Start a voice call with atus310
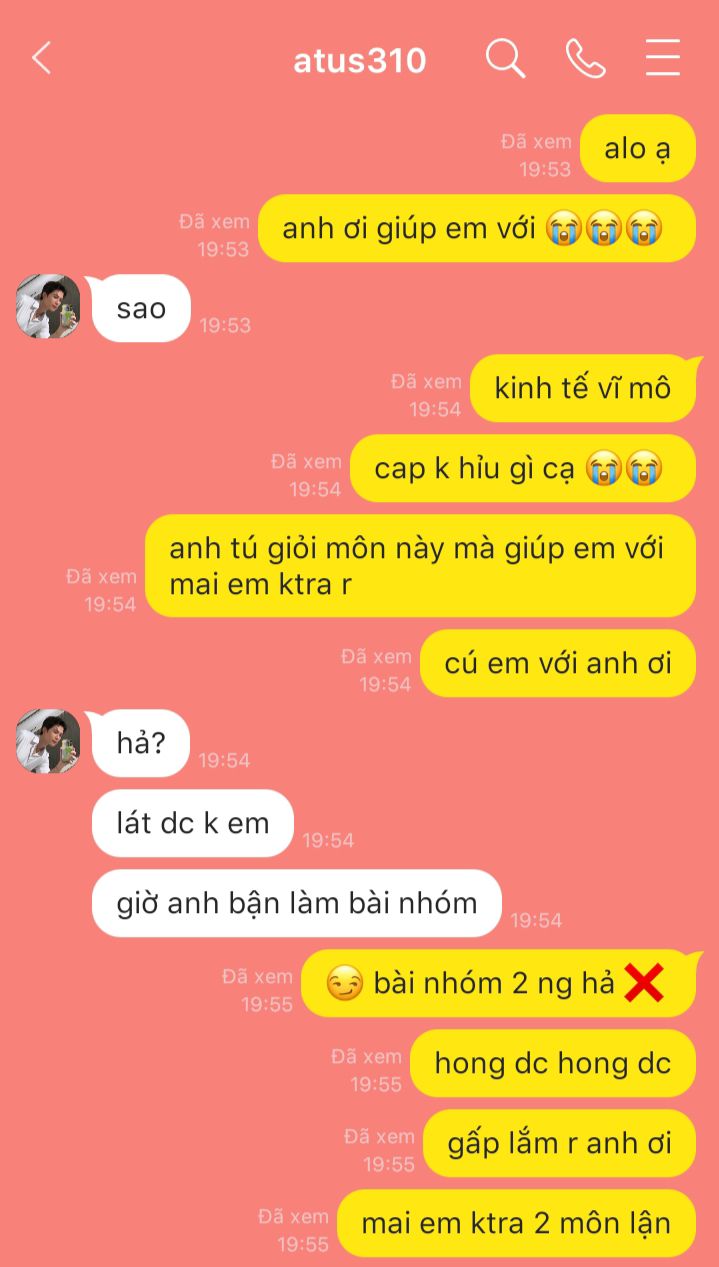This screenshot has width=719, height=1267. (x=585, y=59)
